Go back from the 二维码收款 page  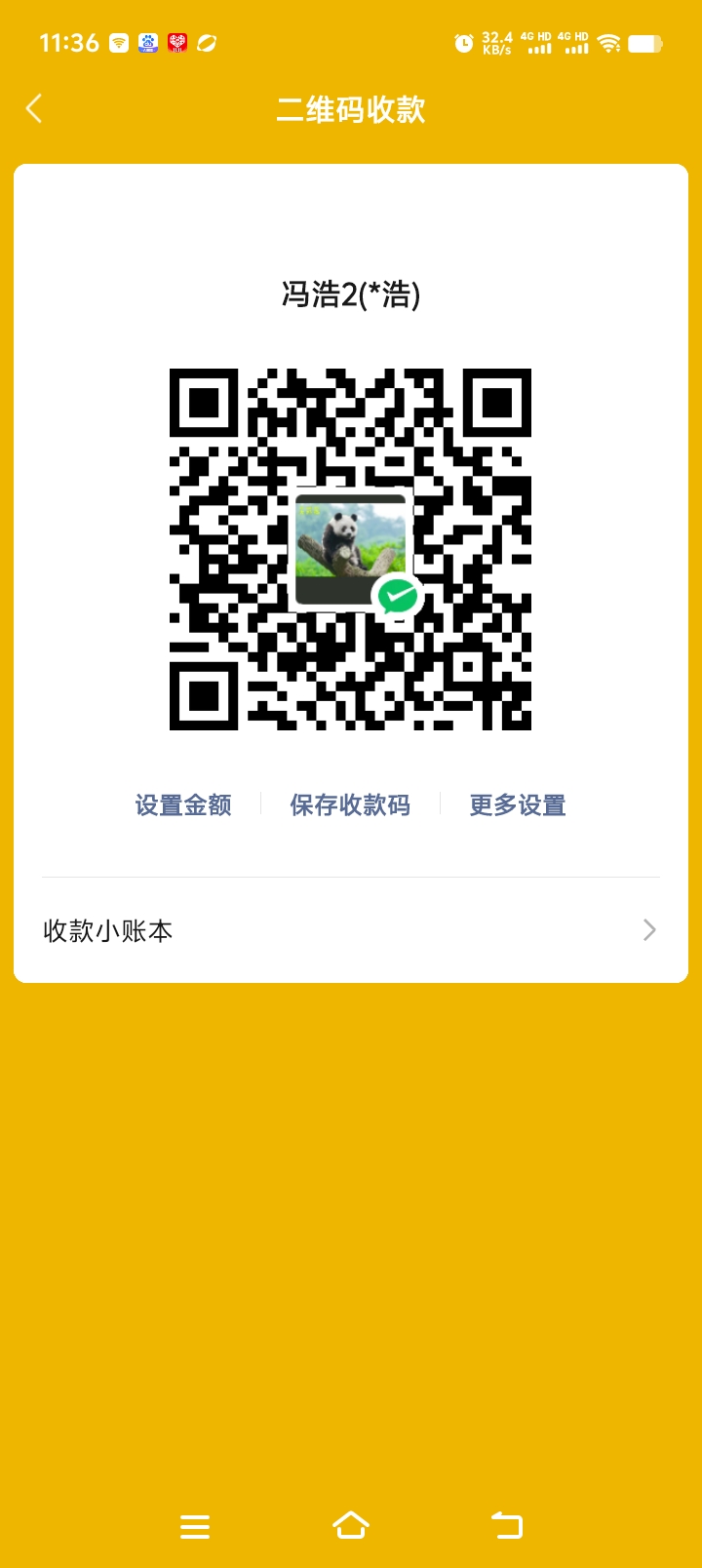point(35,108)
